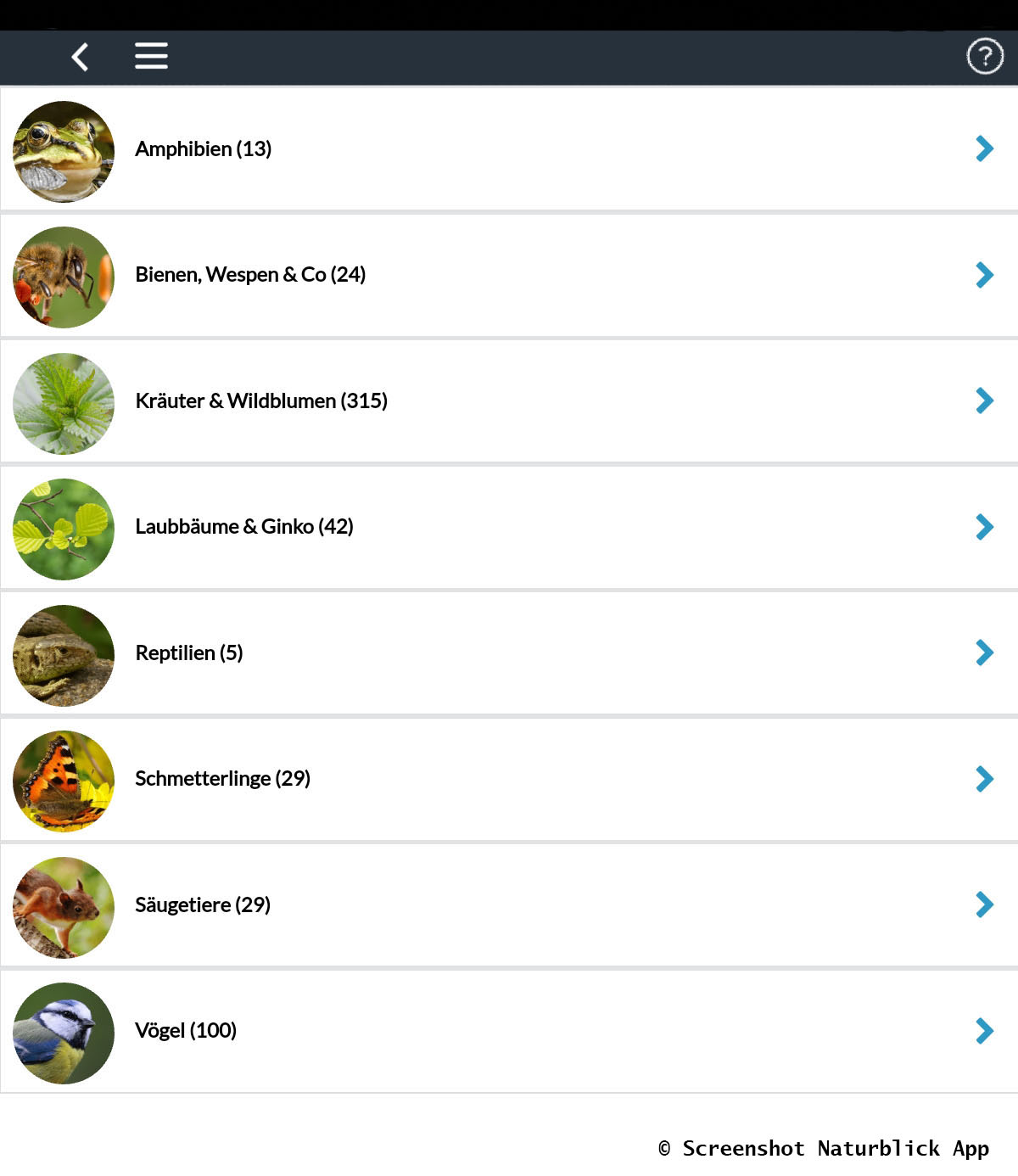Open the help icon top right

tap(983, 56)
